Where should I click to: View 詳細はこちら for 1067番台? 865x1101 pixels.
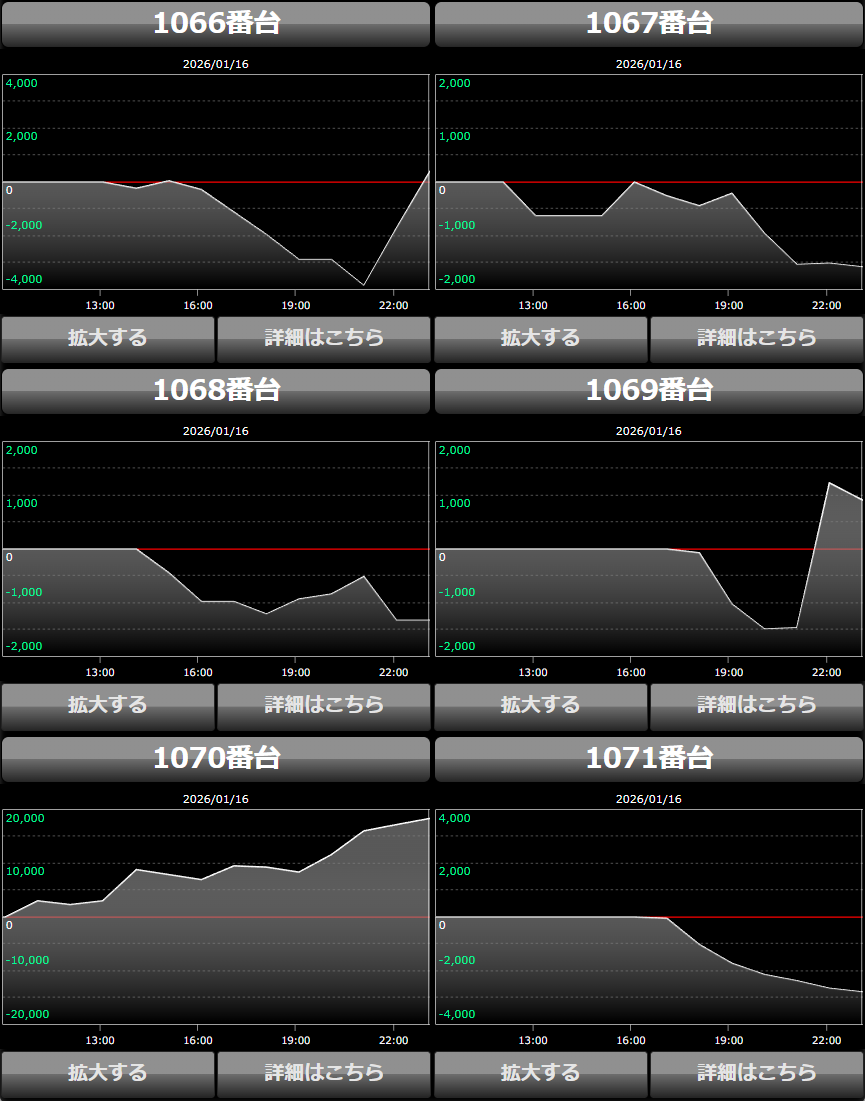757,339
